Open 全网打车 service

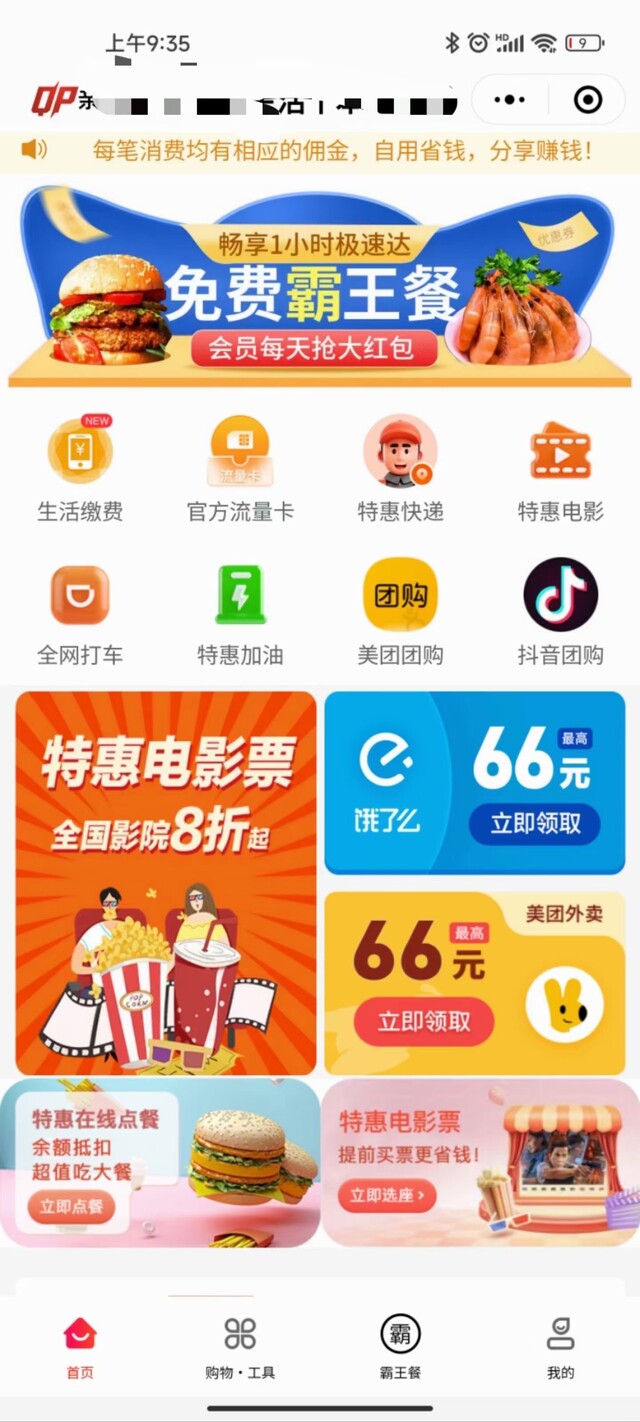point(80,612)
